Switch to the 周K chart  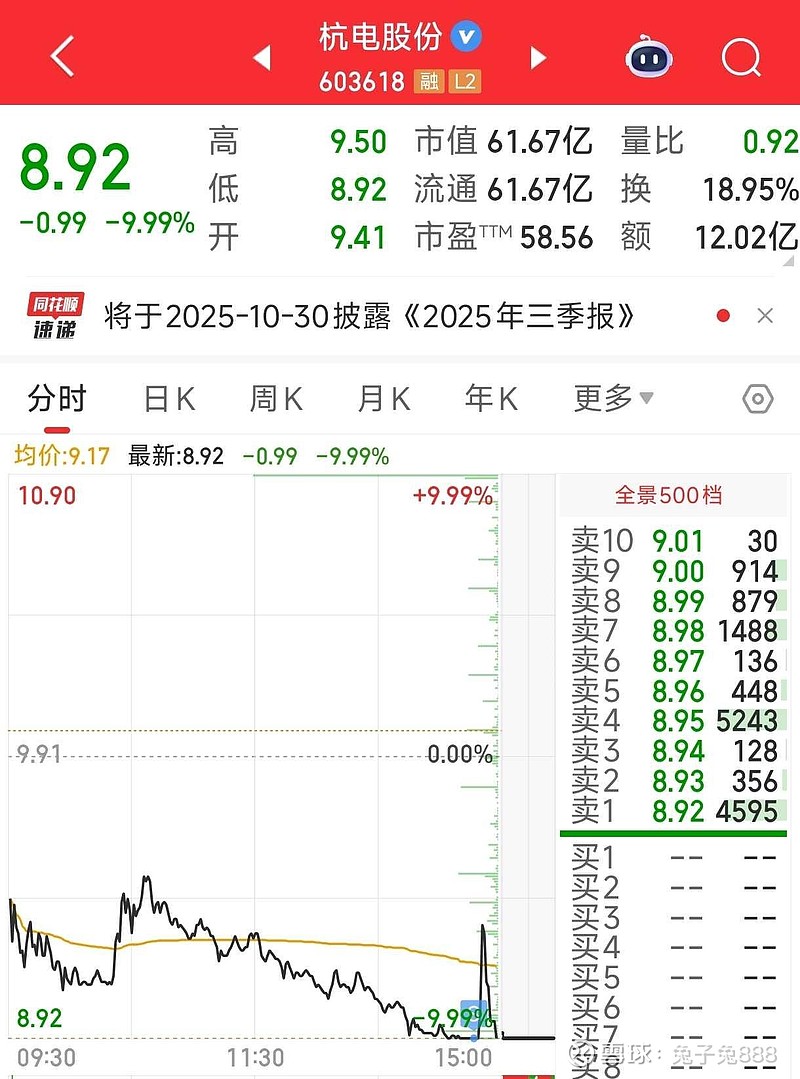coord(276,399)
